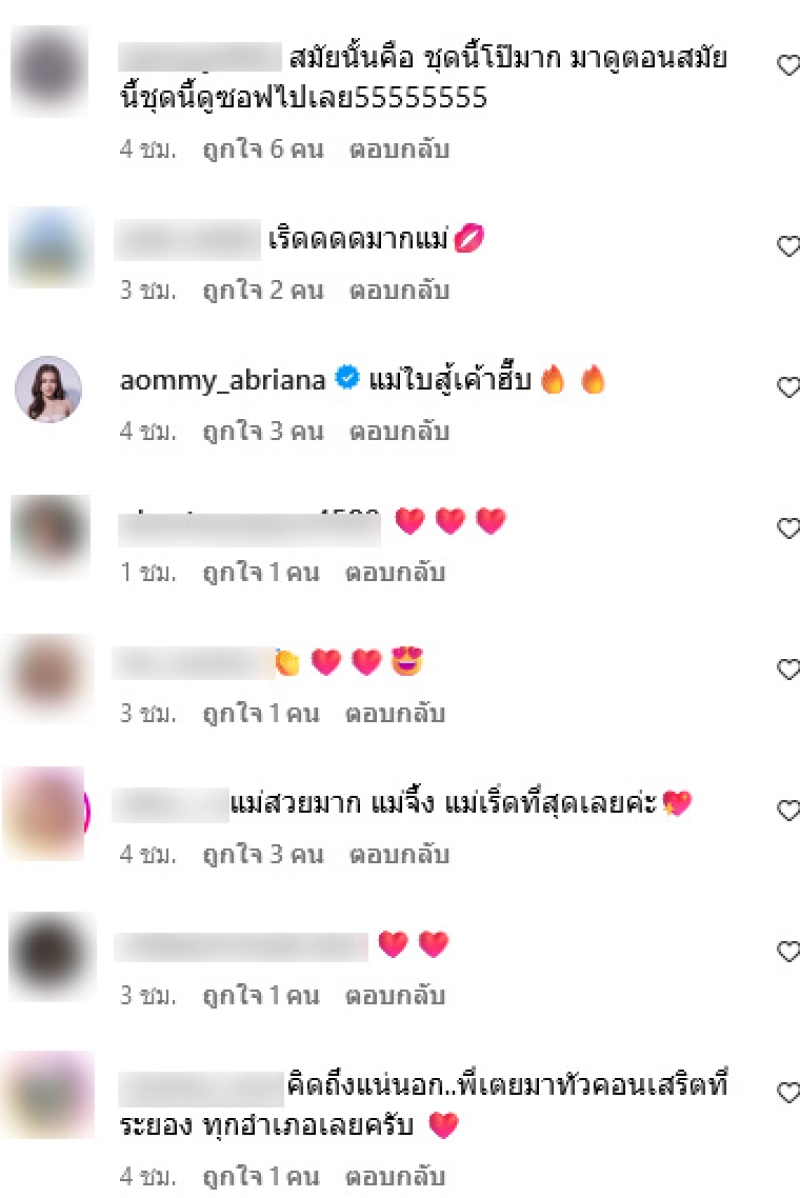Like the comment with clapping and heart-eyes emojis
This screenshot has width=800, height=1198.
(788, 669)
